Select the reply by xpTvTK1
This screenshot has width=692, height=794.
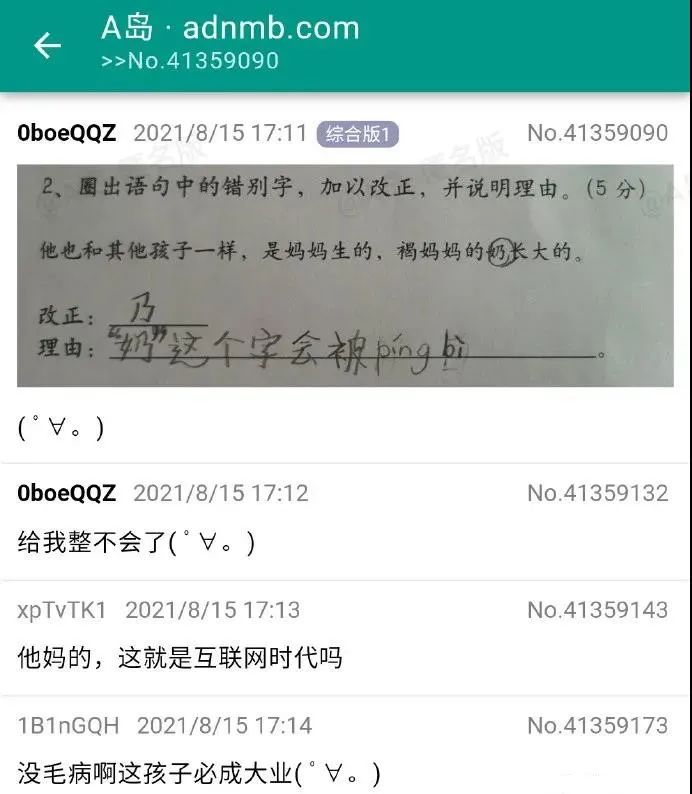tap(345, 636)
